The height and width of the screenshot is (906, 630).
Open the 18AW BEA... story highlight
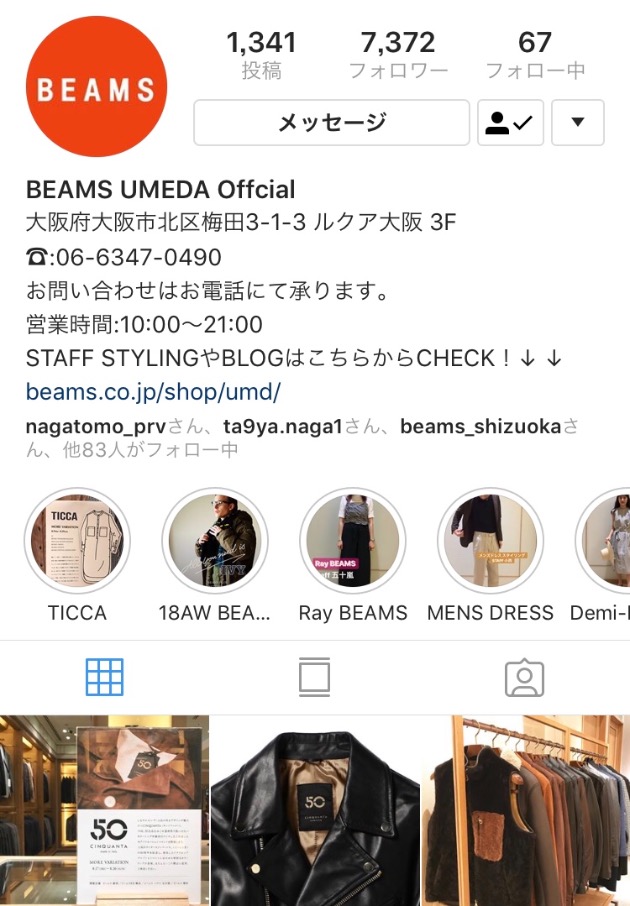click(214, 543)
